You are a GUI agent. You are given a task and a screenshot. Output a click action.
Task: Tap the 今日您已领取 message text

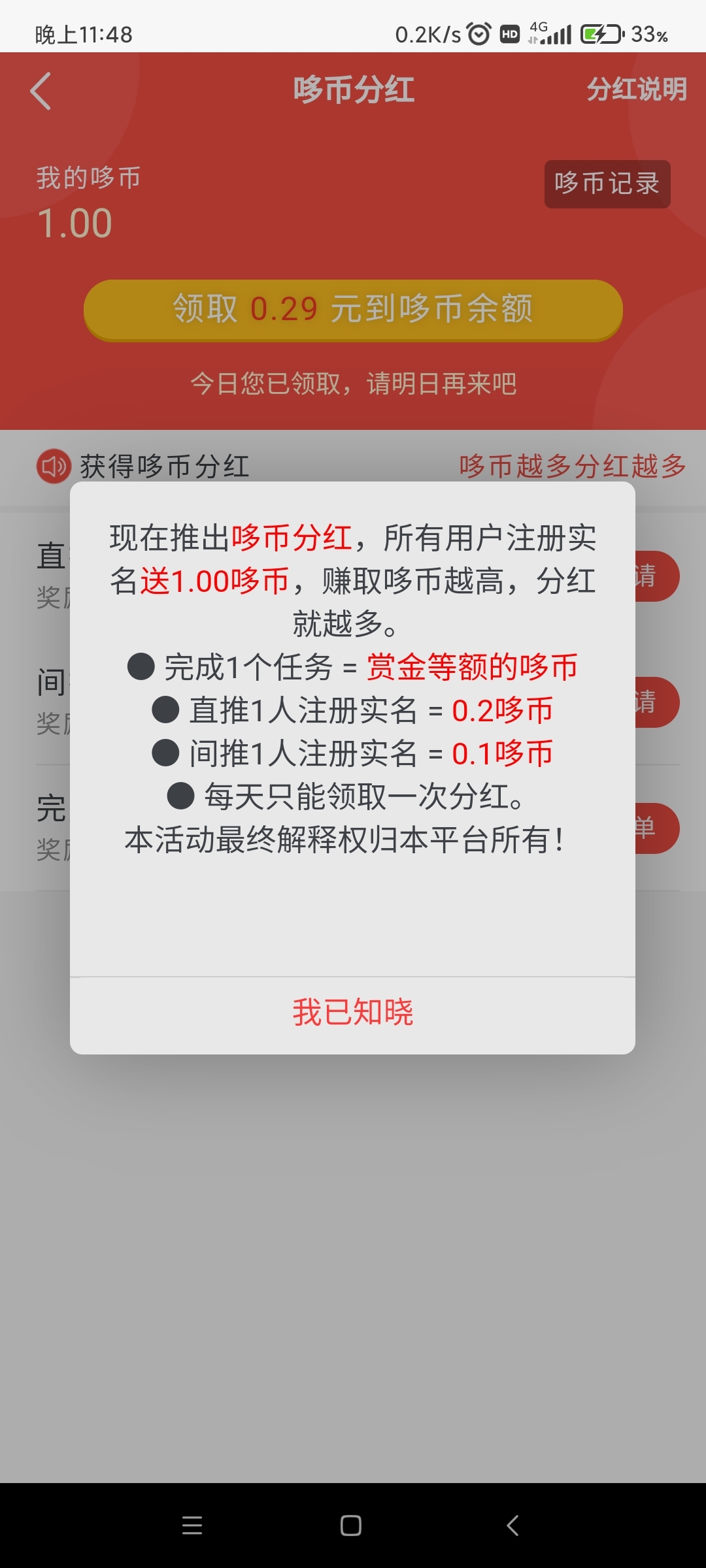(x=352, y=385)
